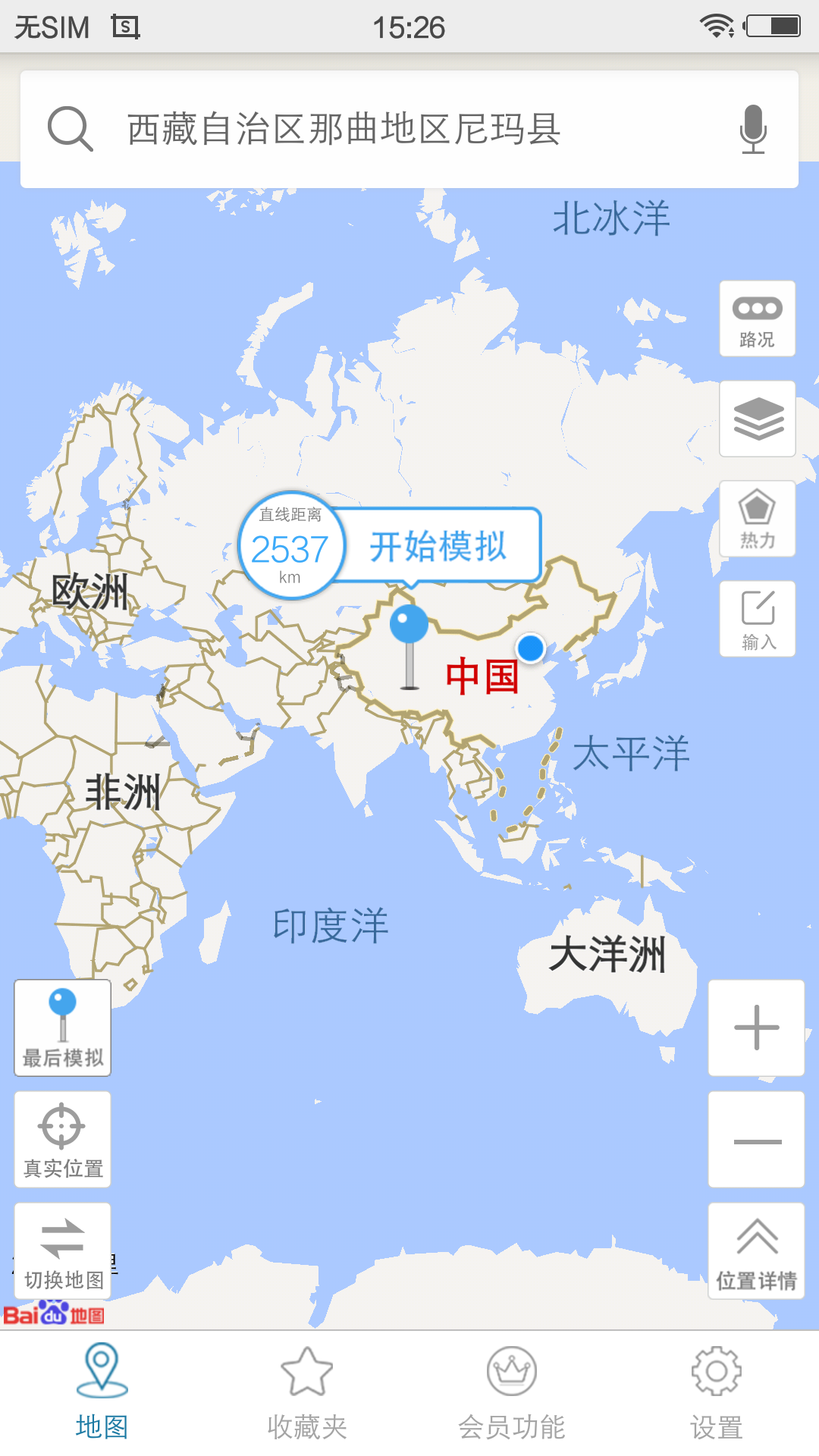Image resolution: width=819 pixels, height=1456 pixels.
Task: Open the 会员功能 tab
Action: 512,1395
